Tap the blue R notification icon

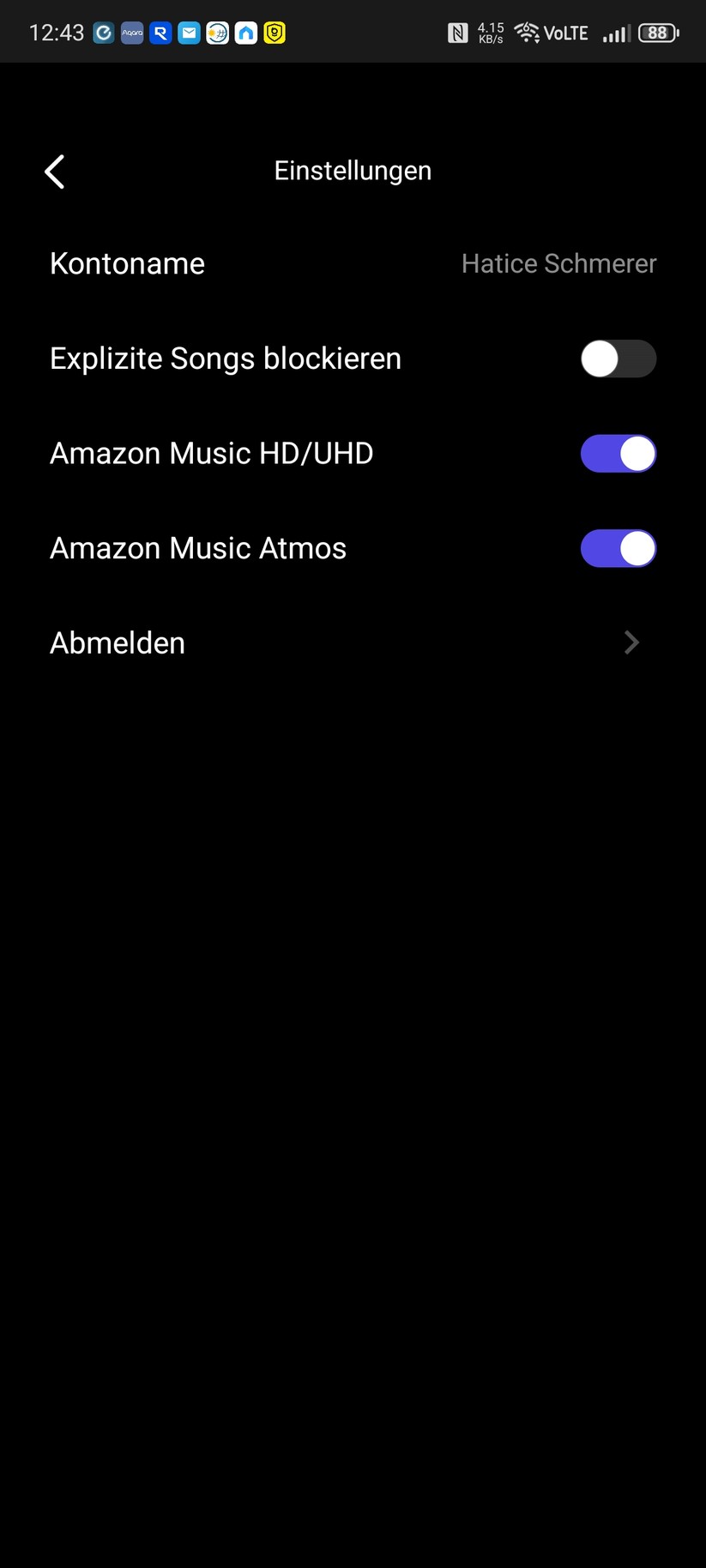[x=160, y=32]
